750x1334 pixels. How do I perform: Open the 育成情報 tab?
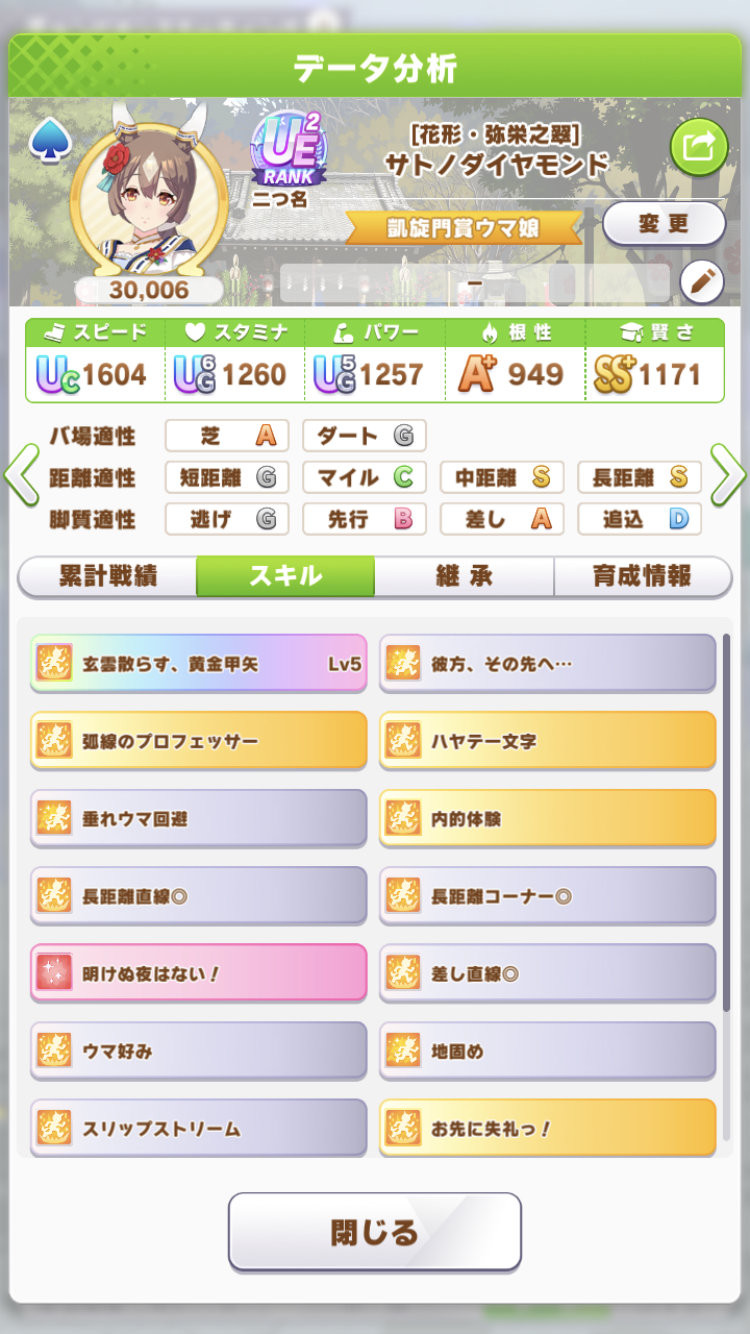(642, 576)
